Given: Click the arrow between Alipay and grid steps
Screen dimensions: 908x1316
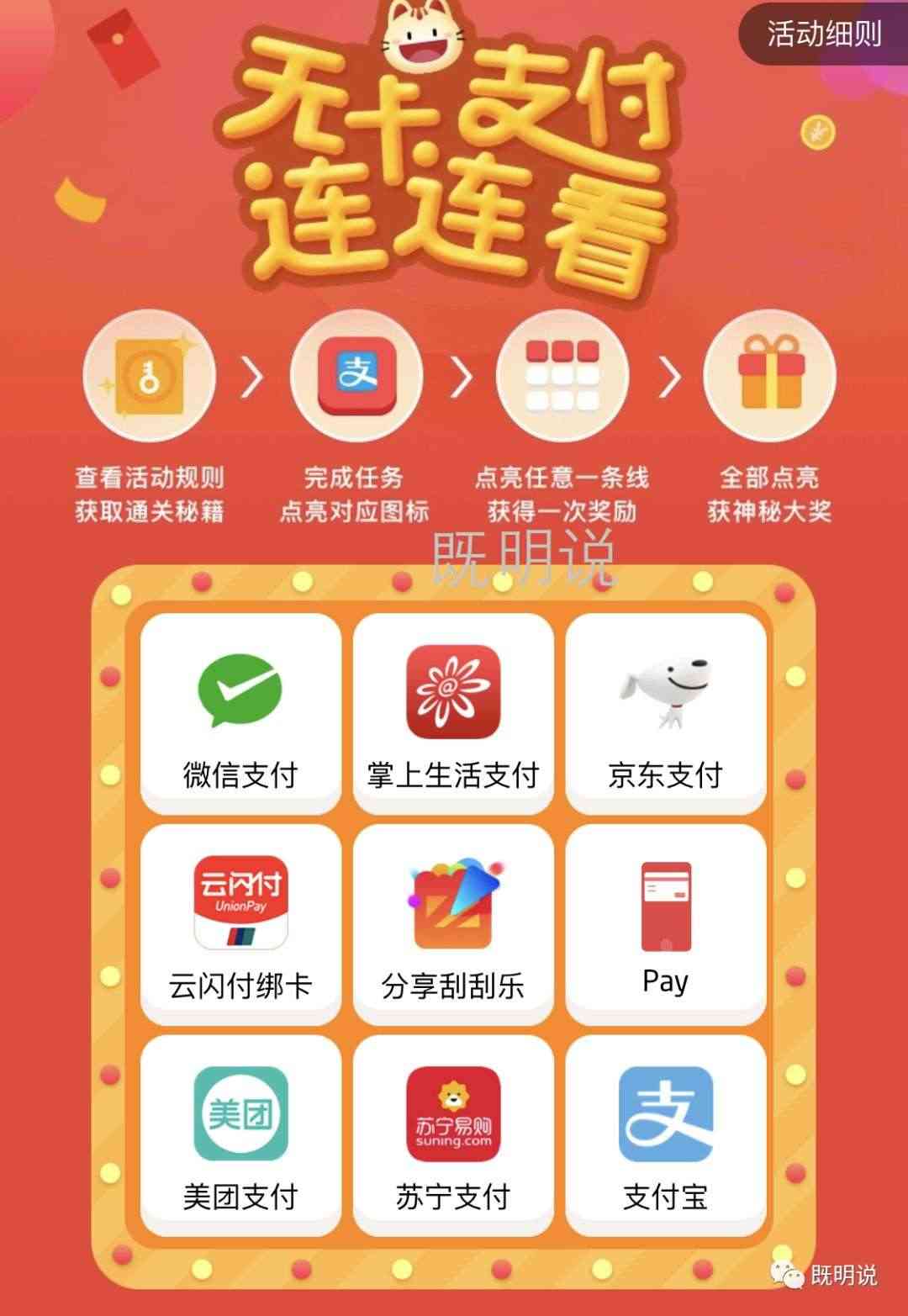Looking at the screenshot, I should pyautogui.click(x=459, y=377).
